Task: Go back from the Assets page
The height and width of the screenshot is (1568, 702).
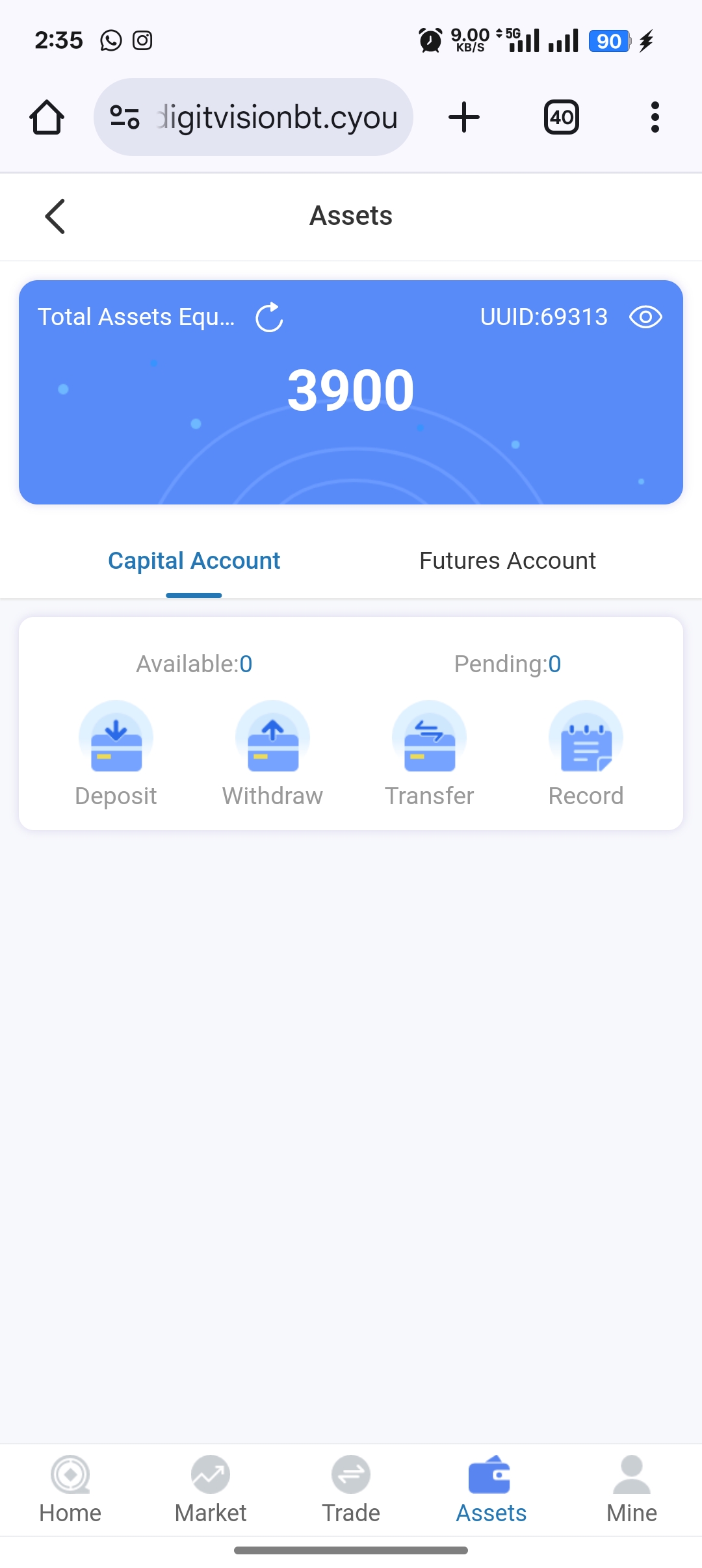Action: 55,216
